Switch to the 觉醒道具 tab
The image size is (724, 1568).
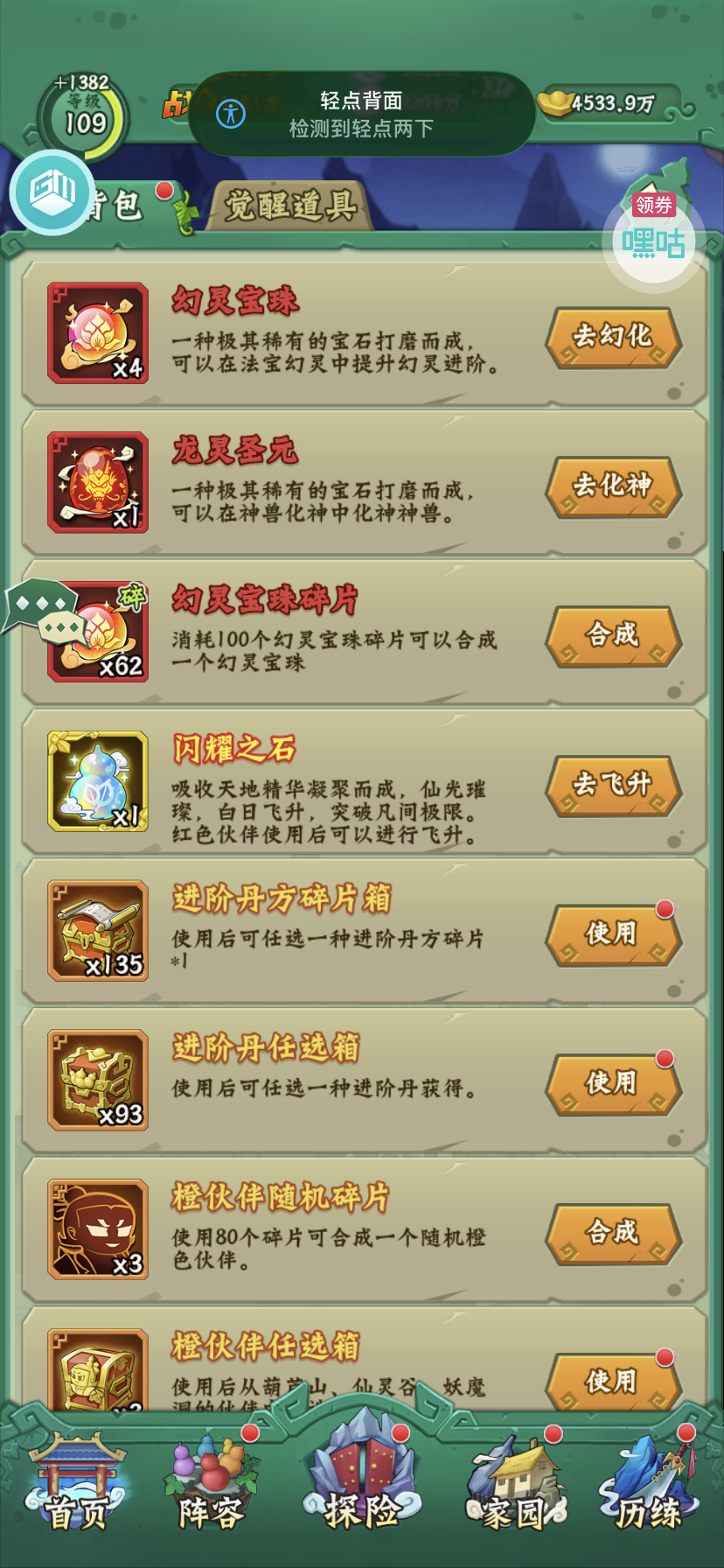pos(290,206)
